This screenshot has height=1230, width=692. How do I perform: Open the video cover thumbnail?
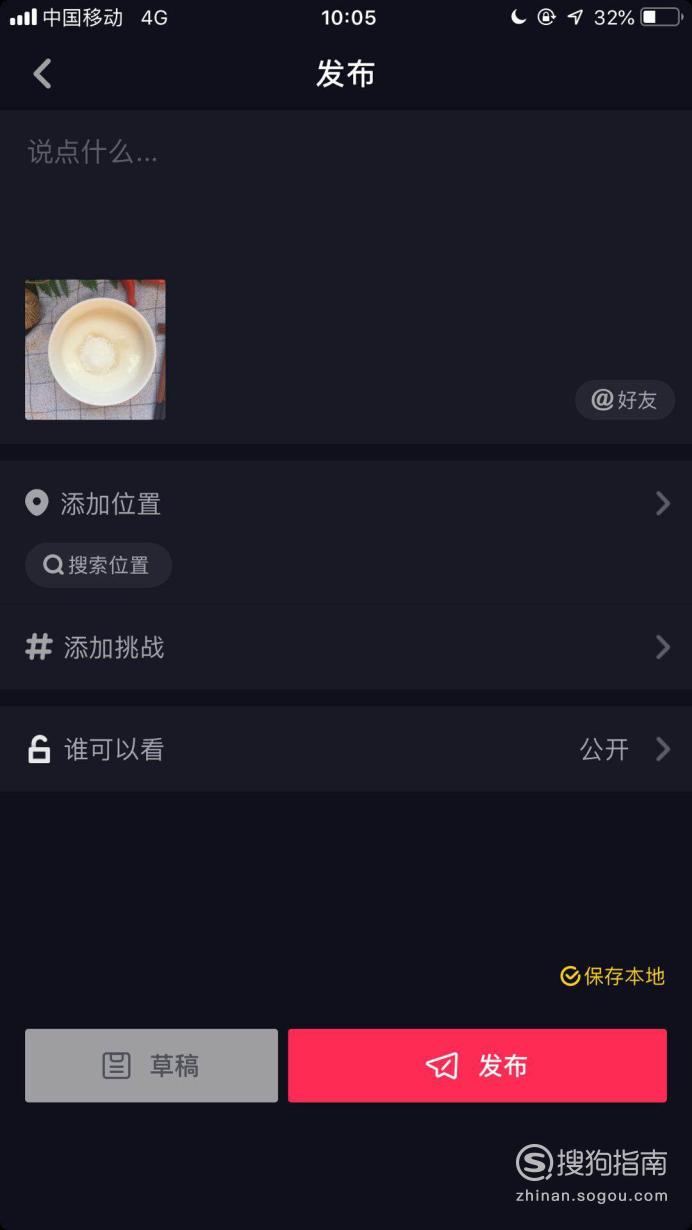click(95, 349)
